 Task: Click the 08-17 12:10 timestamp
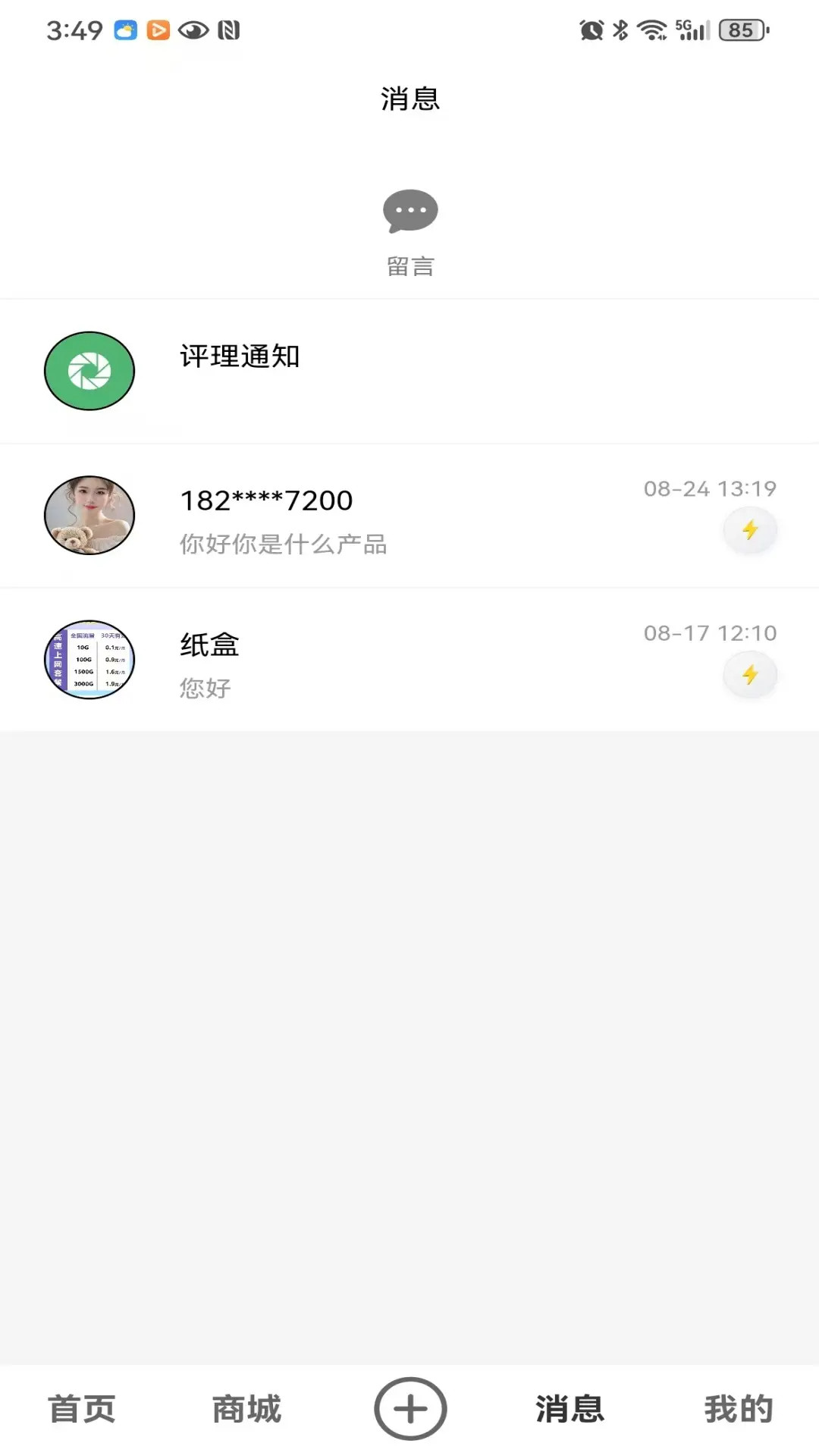710,633
